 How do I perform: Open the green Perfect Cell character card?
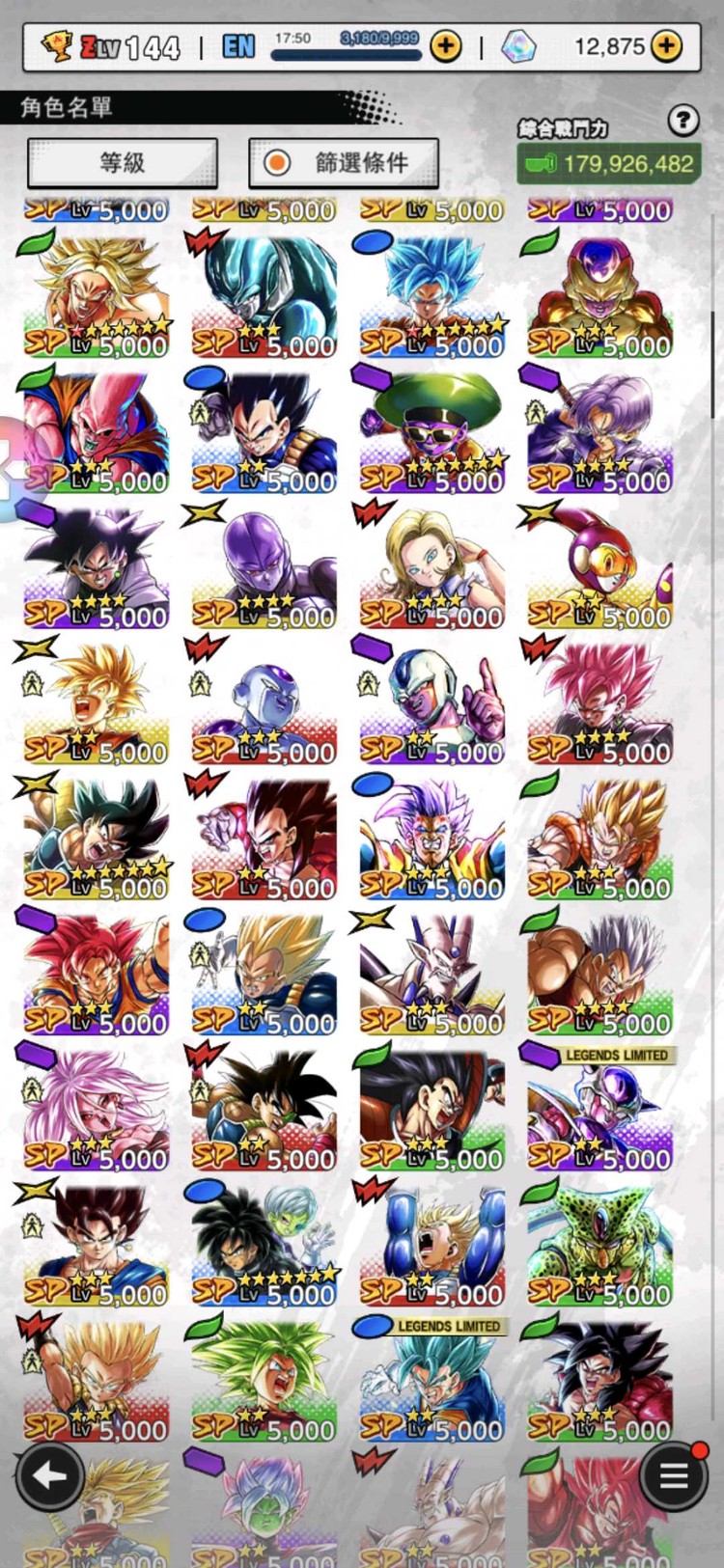(x=599, y=1244)
